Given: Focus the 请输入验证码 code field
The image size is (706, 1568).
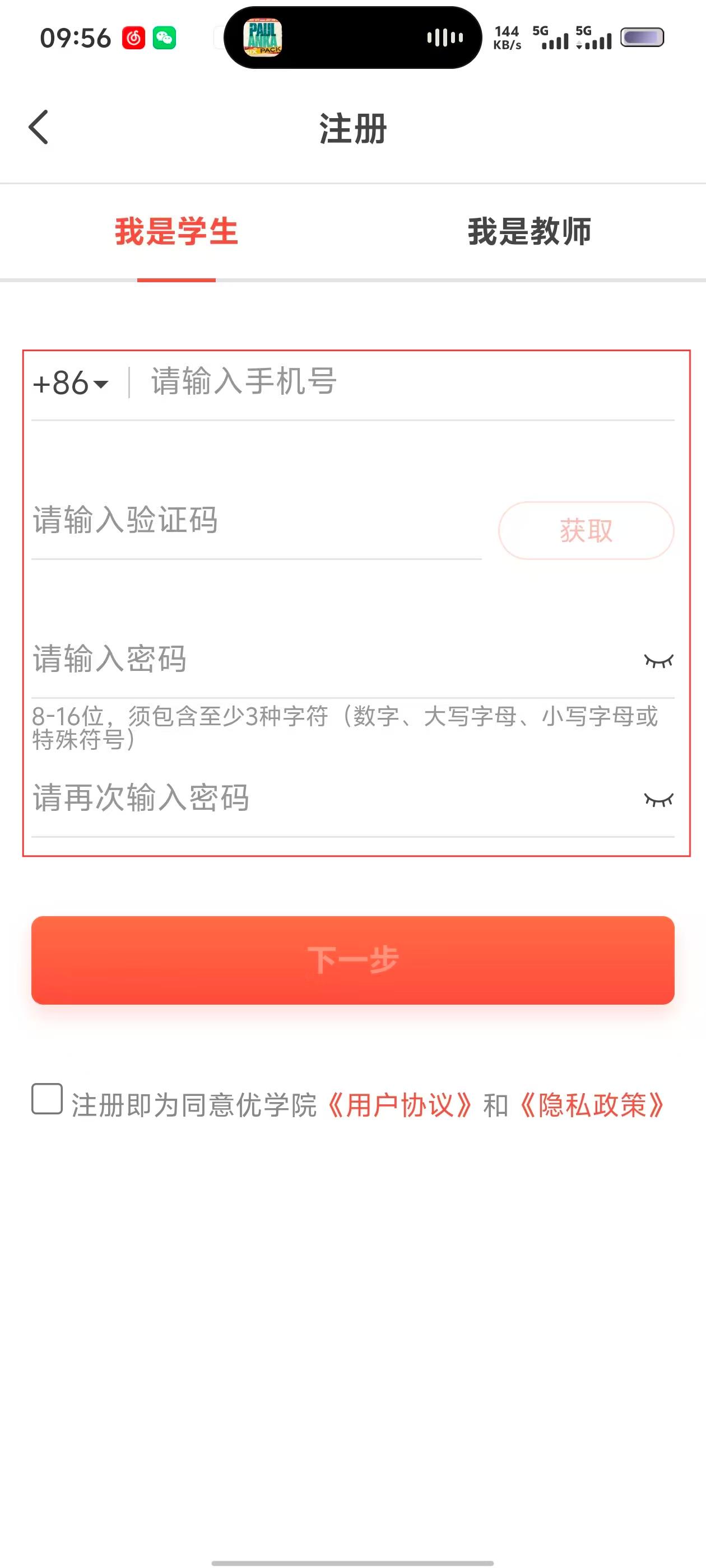Looking at the screenshot, I should point(256,521).
